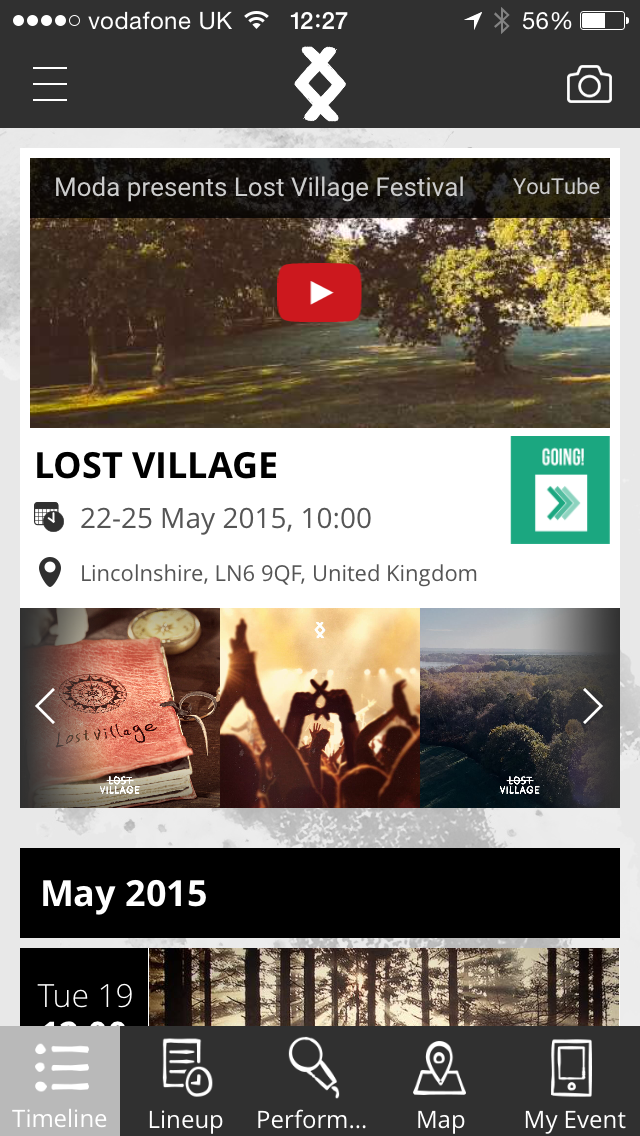Open the camera
Viewport: 640px width, 1136px height.
pos(589,85)
